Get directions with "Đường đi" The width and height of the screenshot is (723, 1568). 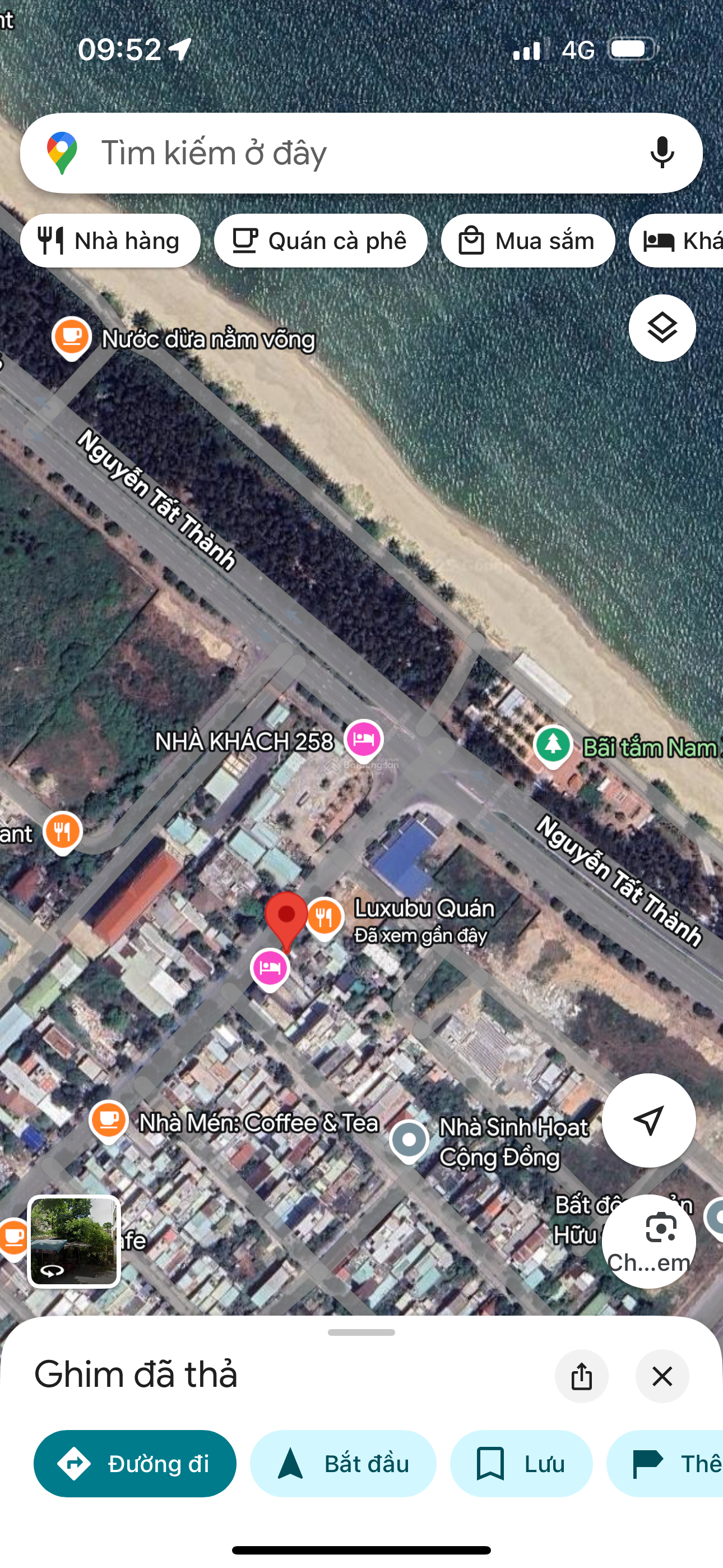pos(135,1463)
